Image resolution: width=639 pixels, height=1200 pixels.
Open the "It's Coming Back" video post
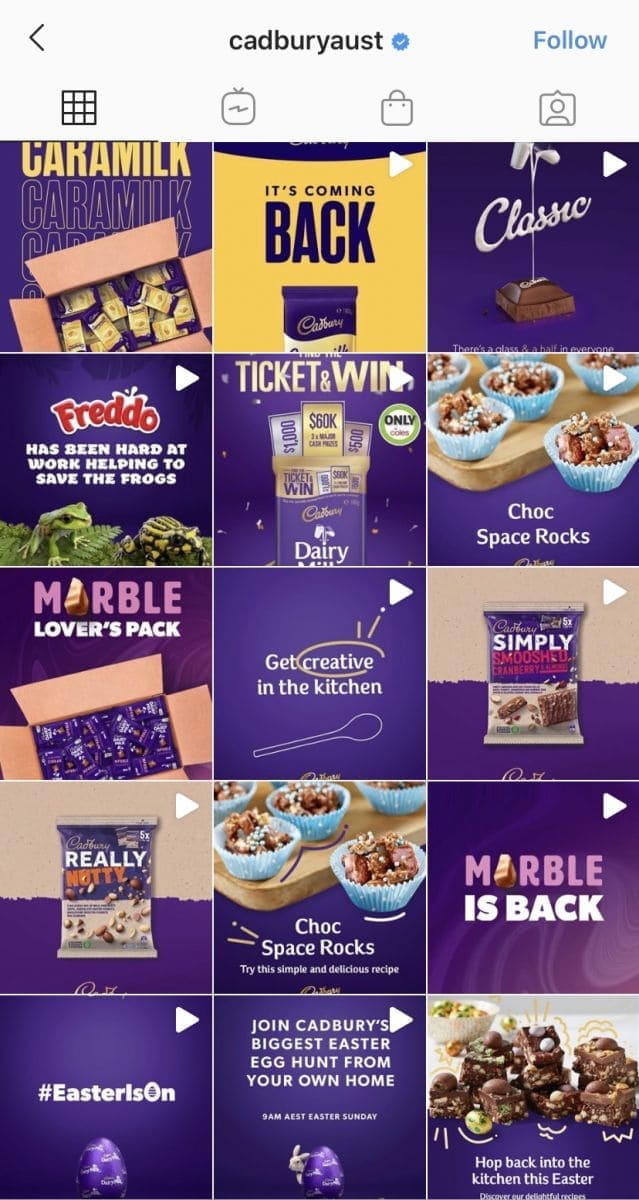[319, 247]
